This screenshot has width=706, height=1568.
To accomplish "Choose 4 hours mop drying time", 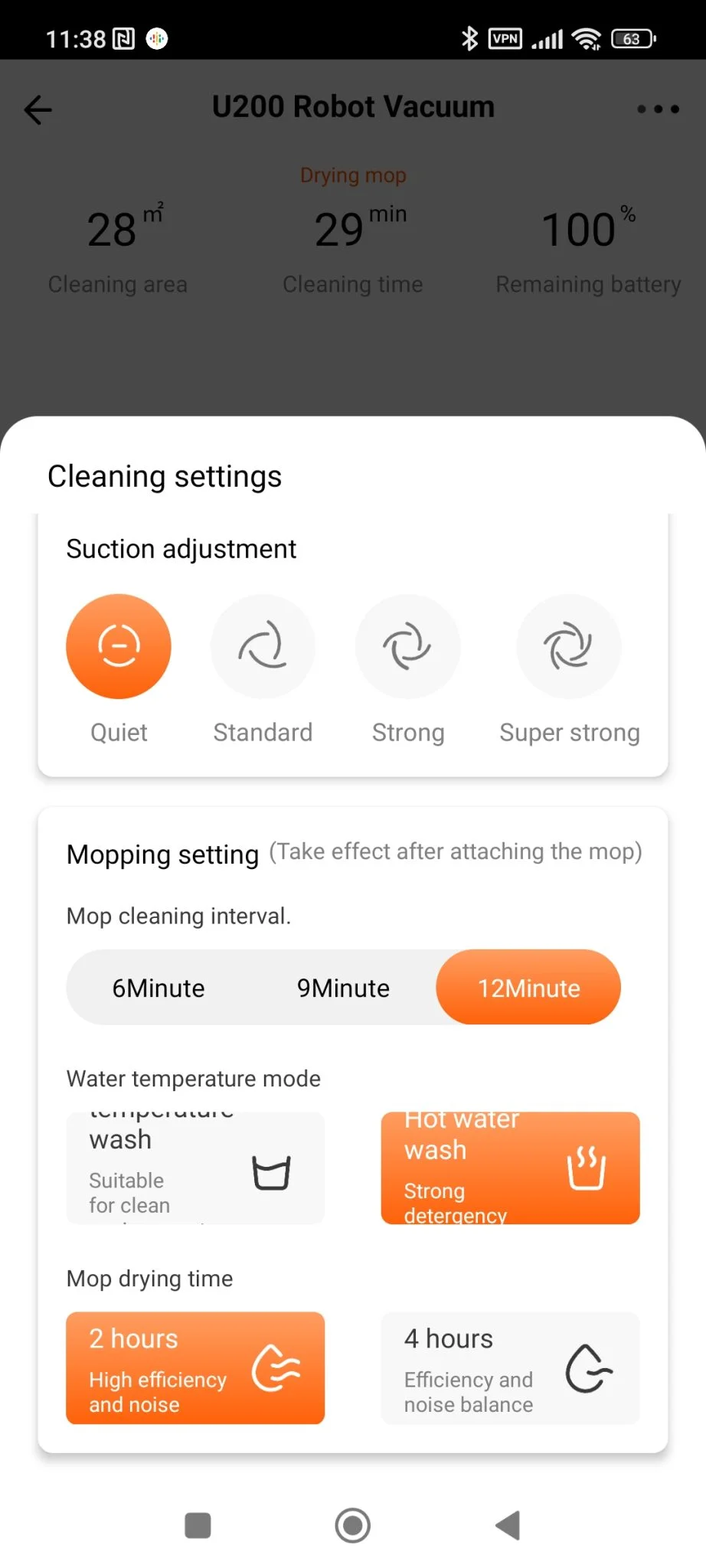I will coord(510,1368).
